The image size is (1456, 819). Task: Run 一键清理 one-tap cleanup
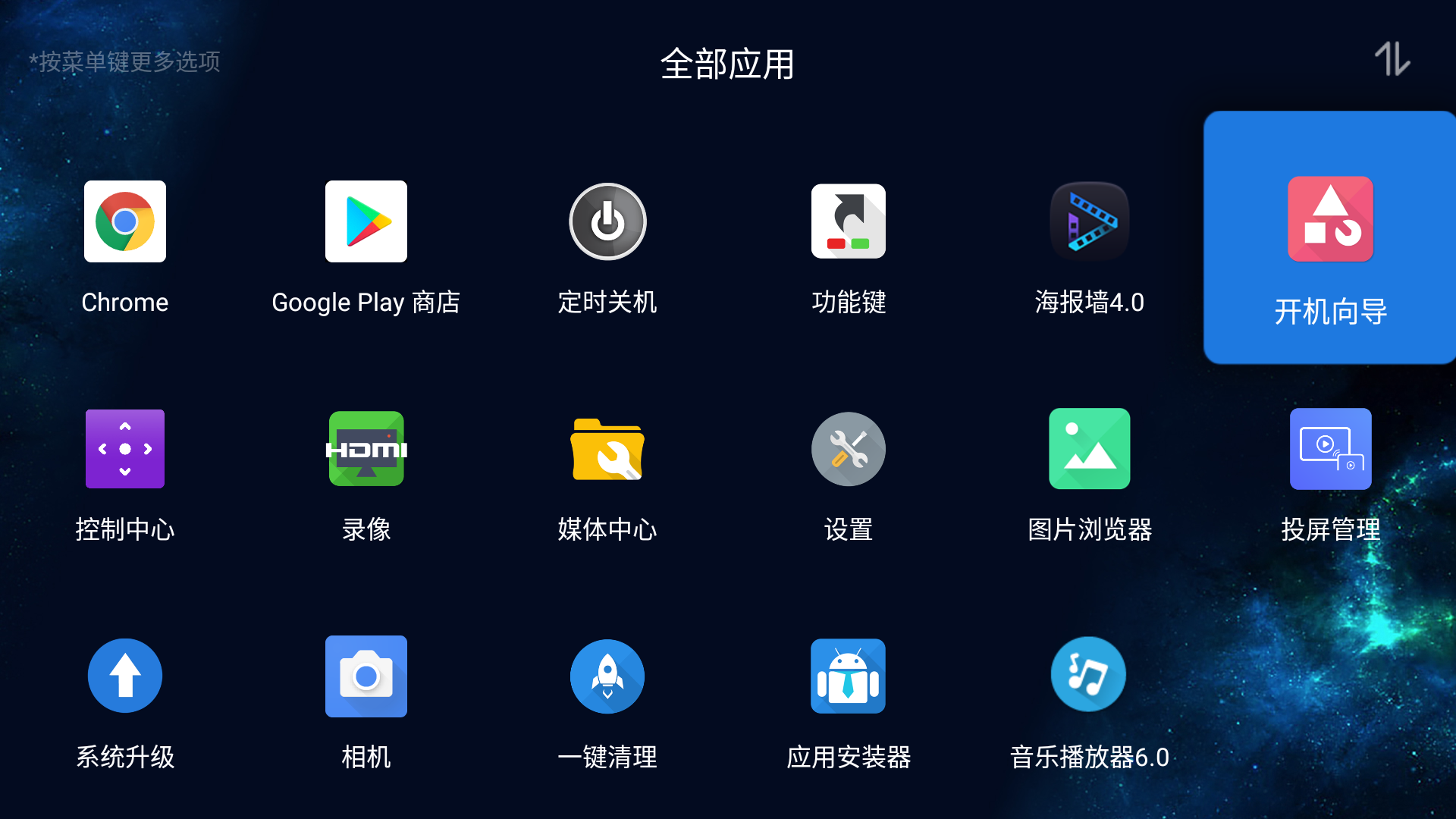click(x=607, y=676)
